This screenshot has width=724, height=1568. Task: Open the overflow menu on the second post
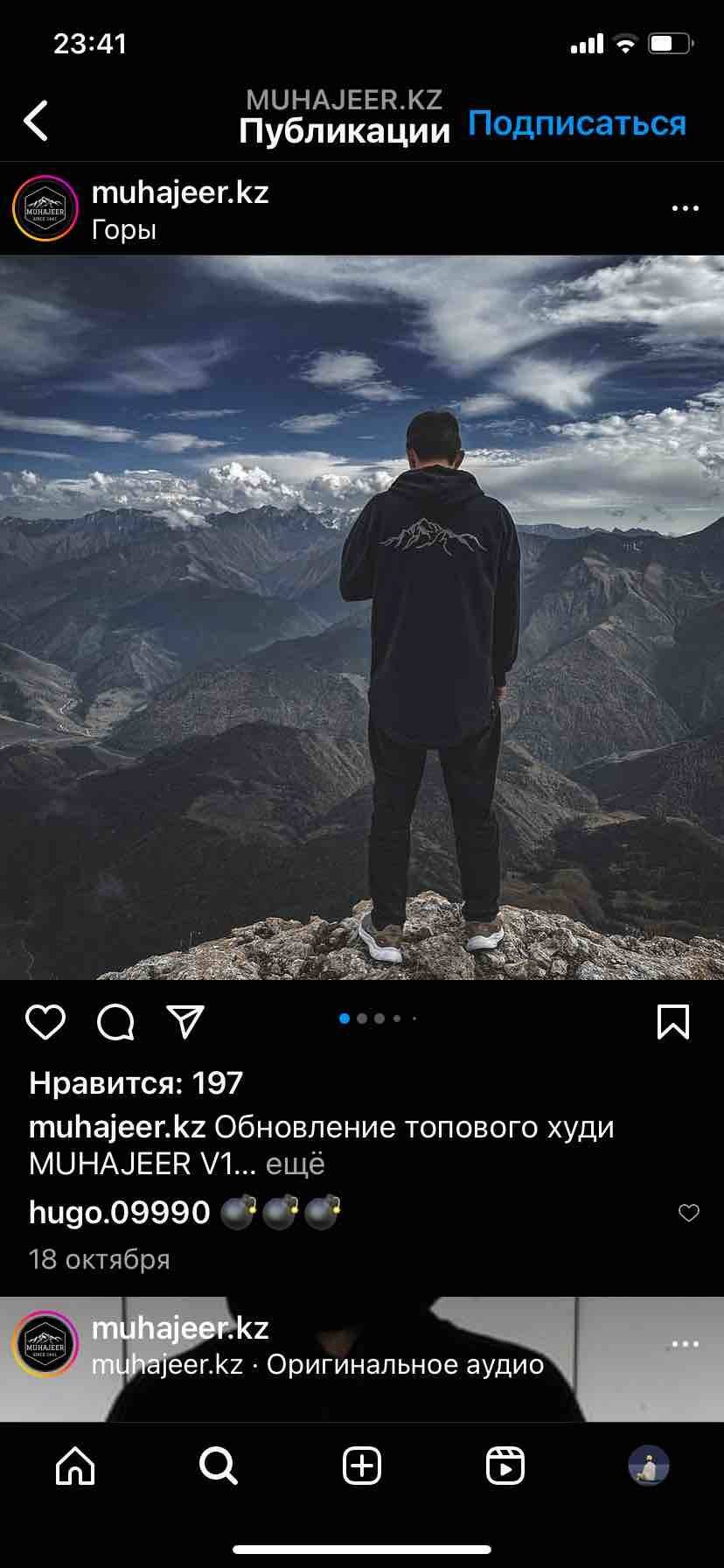tap(685, 1344)
